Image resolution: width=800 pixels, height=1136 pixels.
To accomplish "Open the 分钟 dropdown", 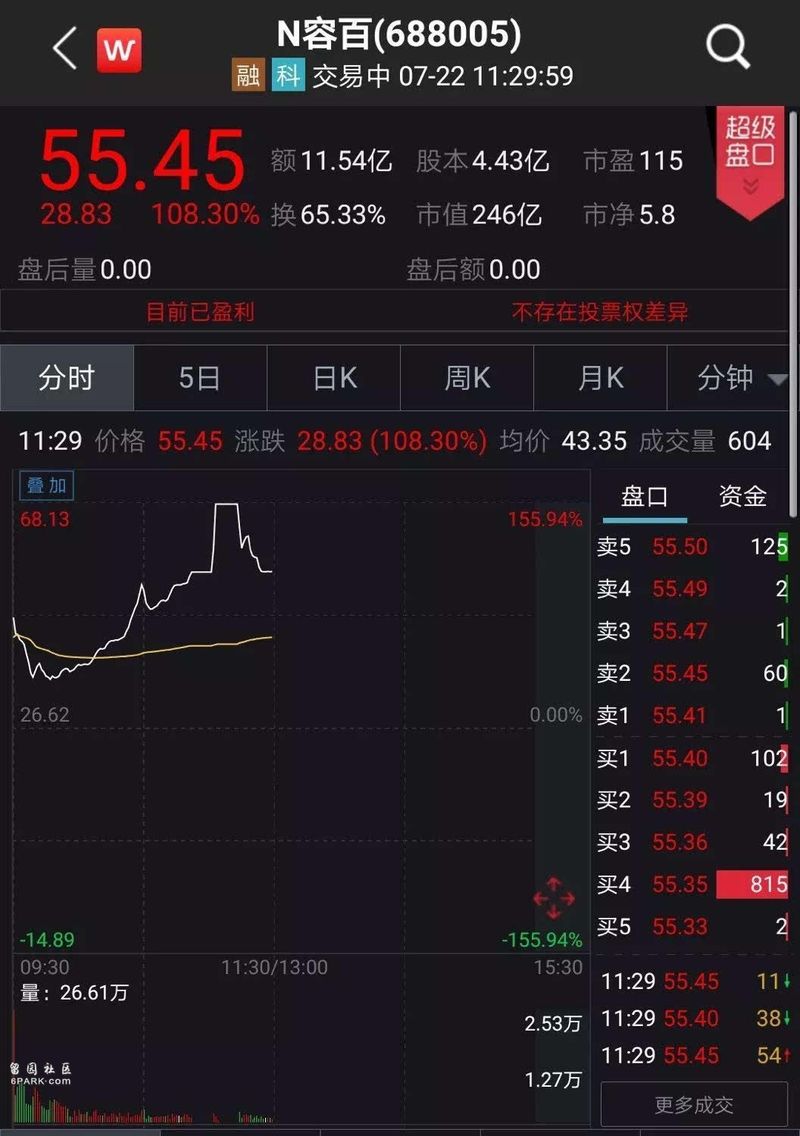I will tap(740, 378).
